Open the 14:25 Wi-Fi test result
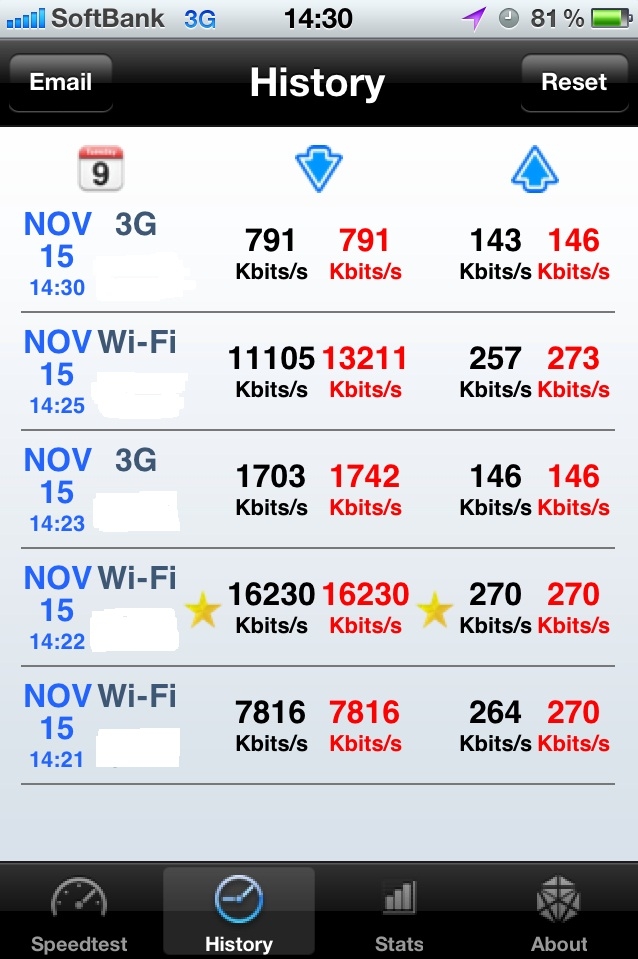Image resolution: width=638 pixels, height=959 pixels. point(318,373)
